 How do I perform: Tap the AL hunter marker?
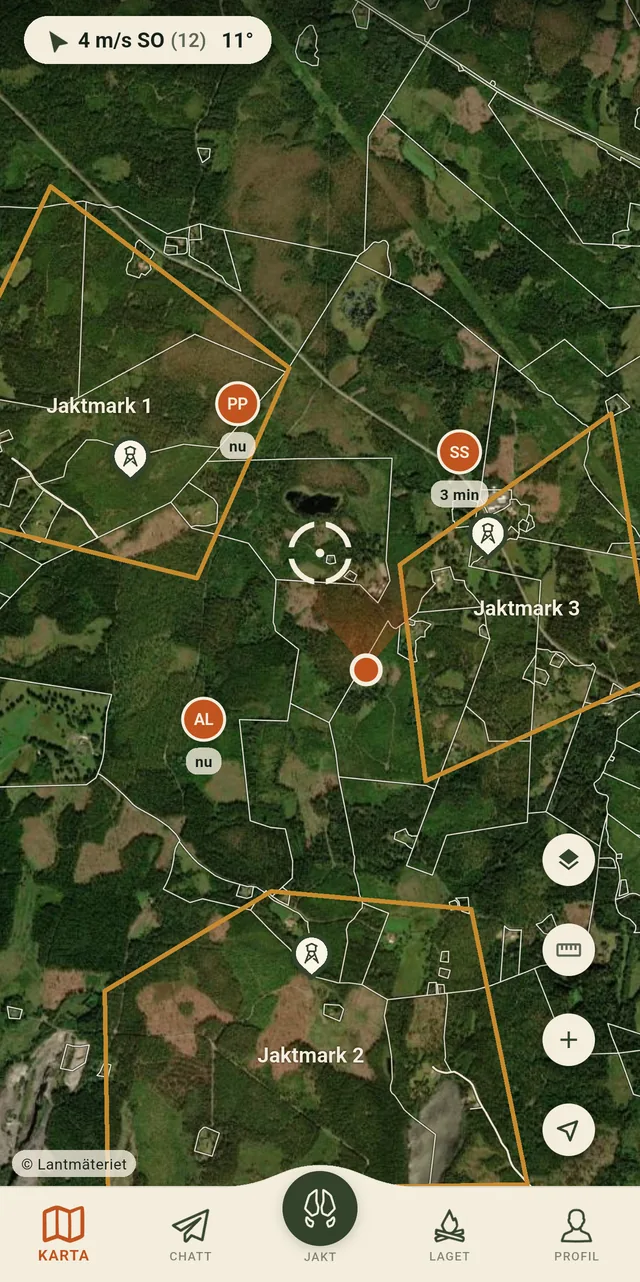pos(204,719)
